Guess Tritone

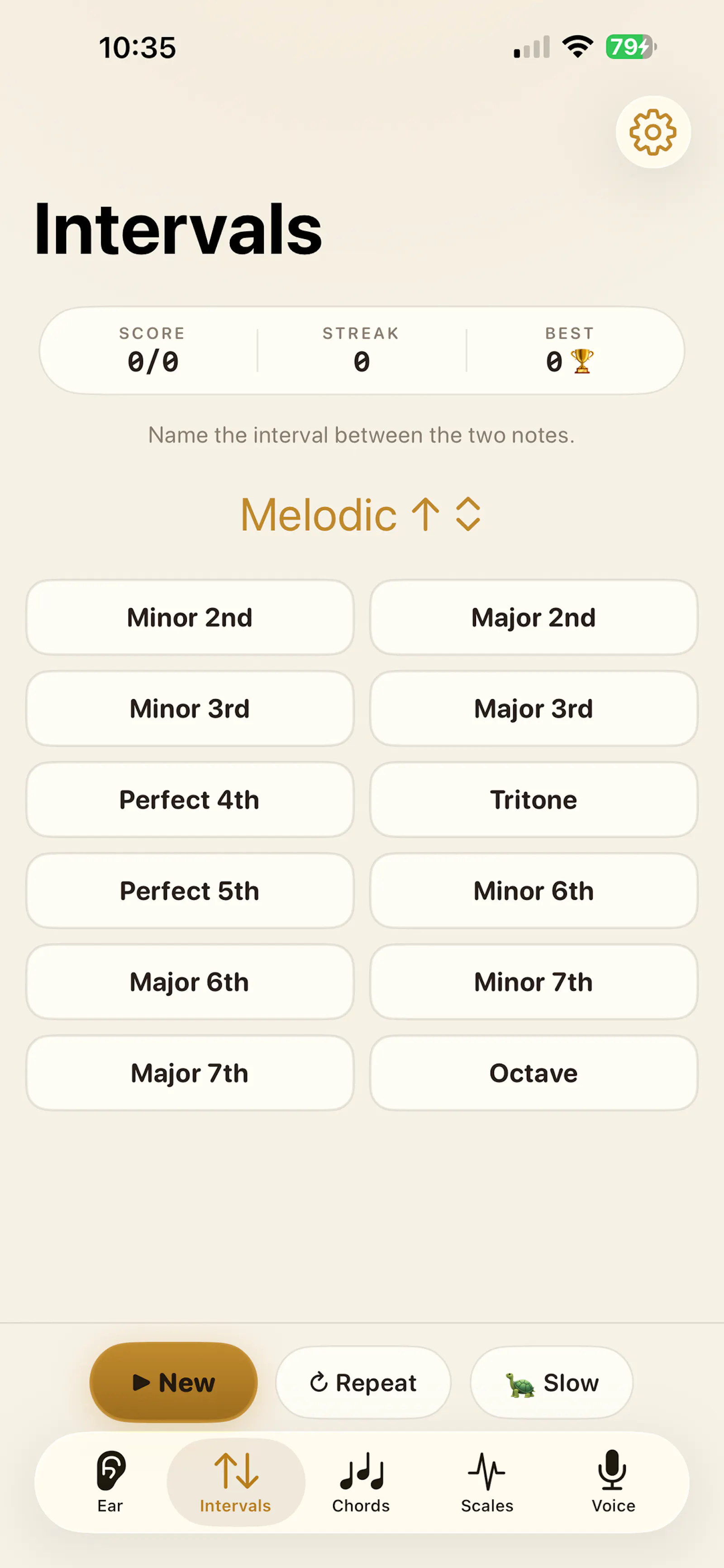click(533, 800)
